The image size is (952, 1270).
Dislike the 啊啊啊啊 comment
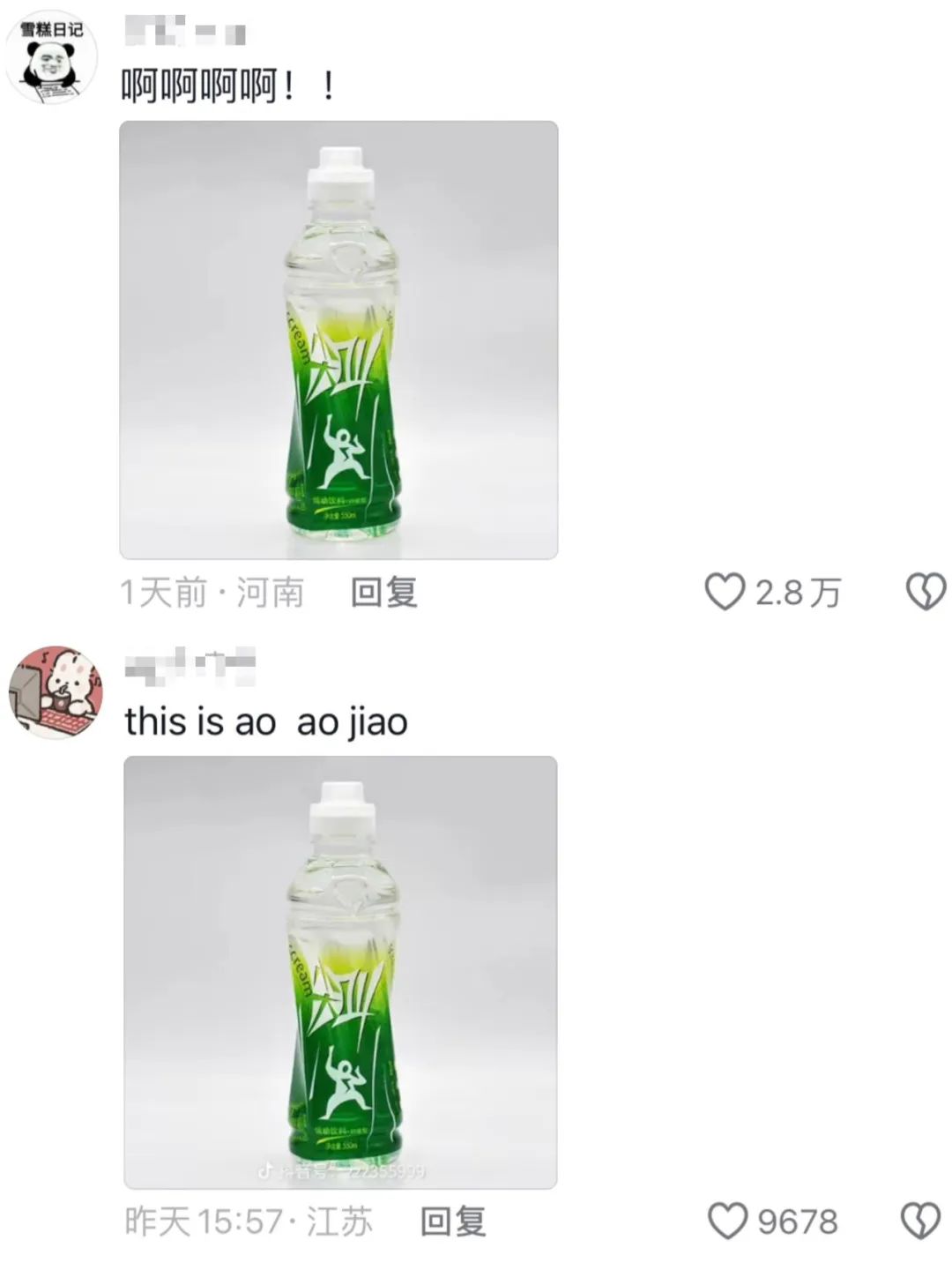pos(926,592)
